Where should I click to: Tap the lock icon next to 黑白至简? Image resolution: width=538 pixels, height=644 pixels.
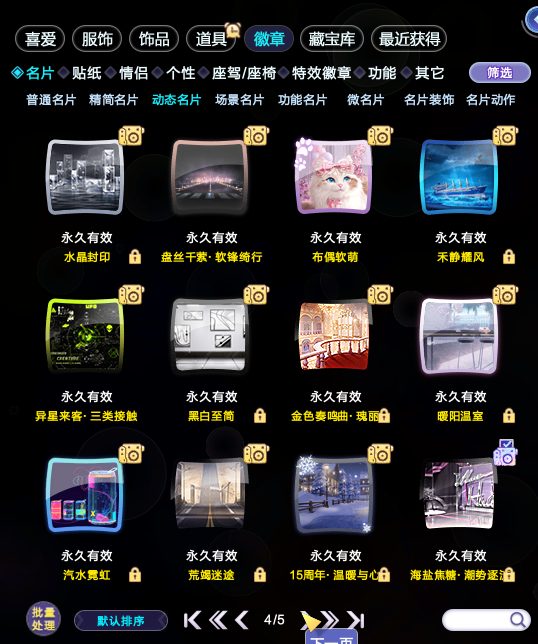point(260,416)
